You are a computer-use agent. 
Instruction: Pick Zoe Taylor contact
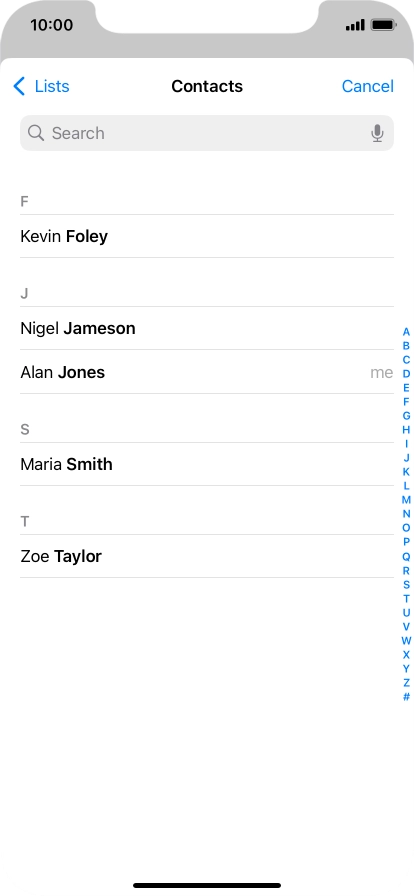(x=207, y=556)
